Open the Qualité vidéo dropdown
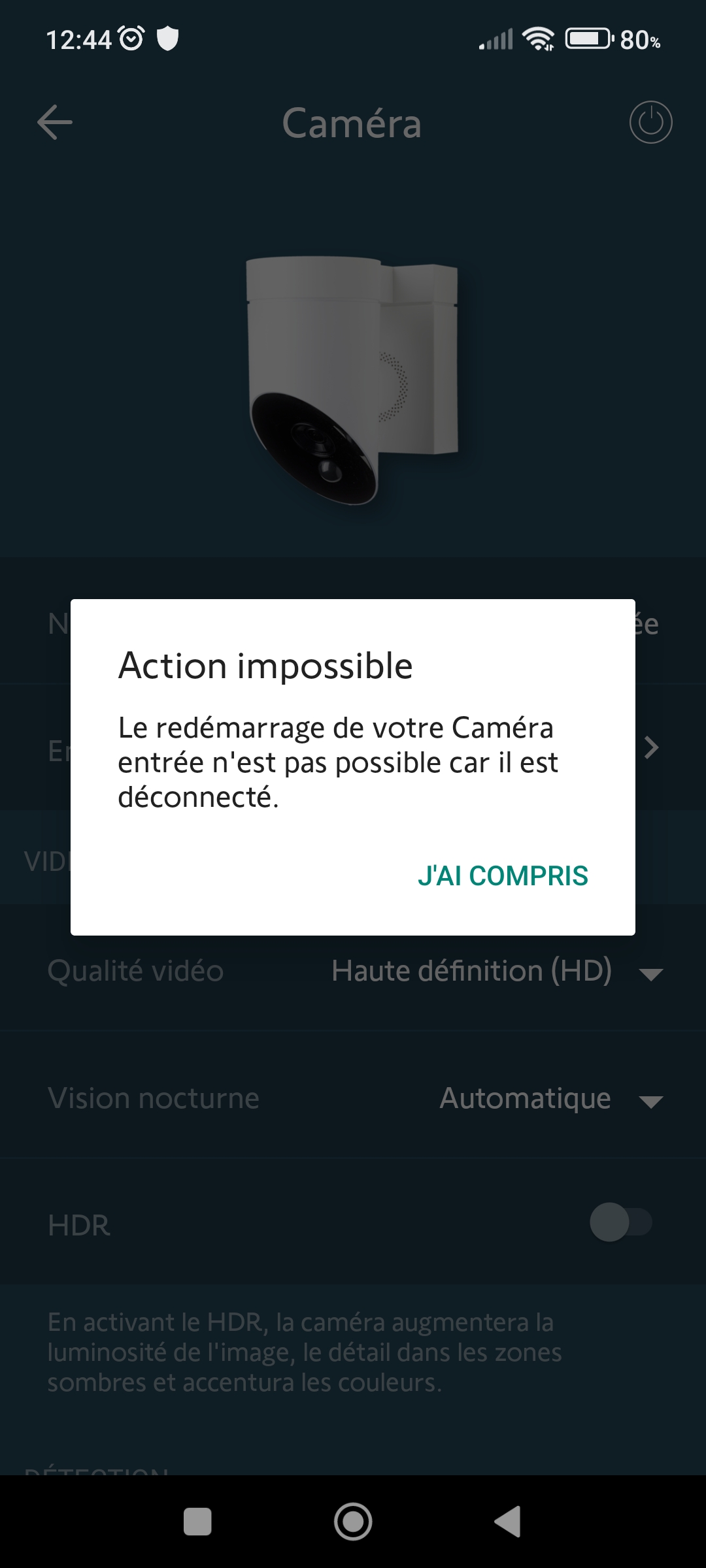This screenshot has width=706, height=1568. (x=497, y=971)
